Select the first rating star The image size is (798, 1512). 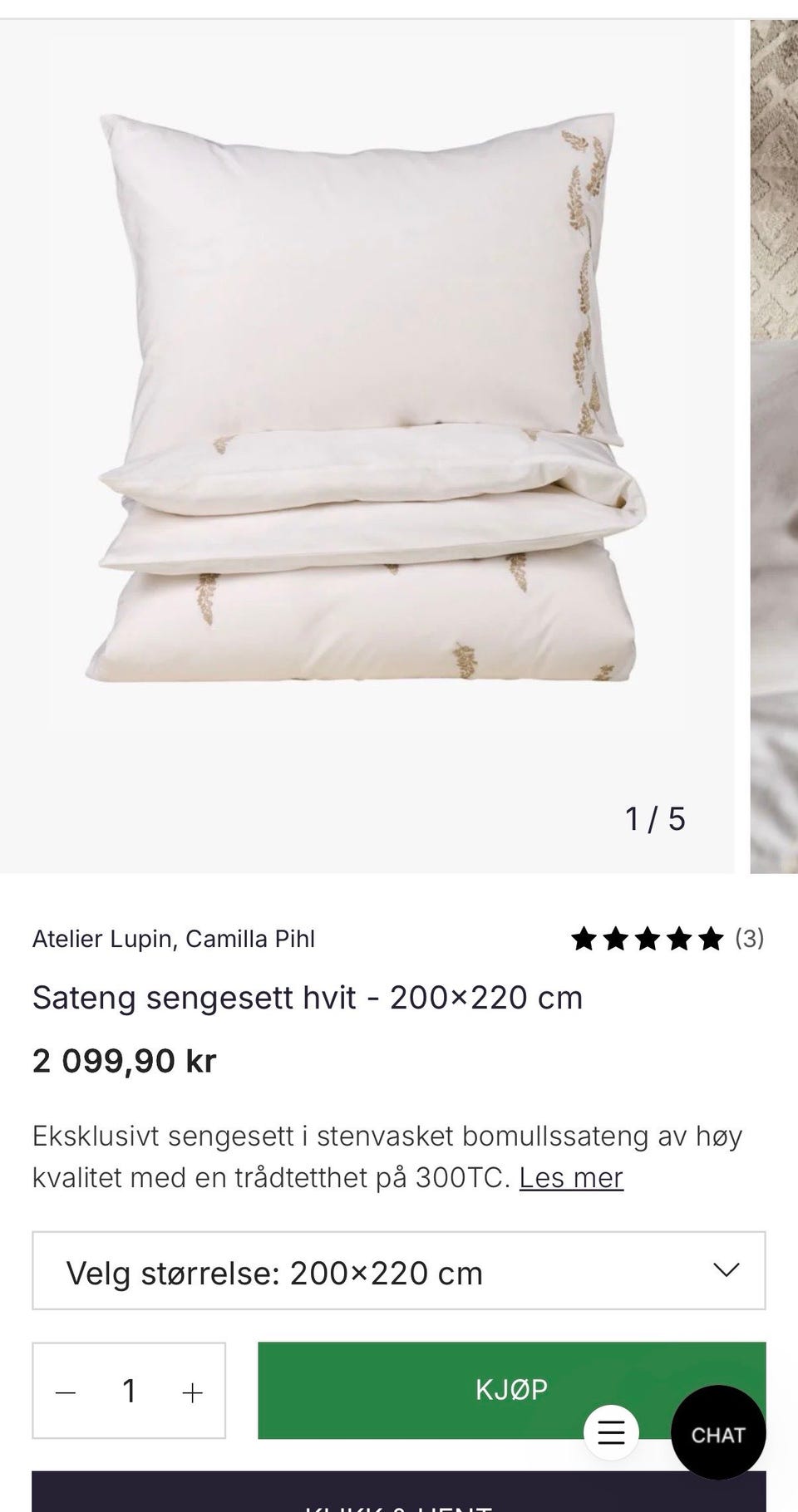click(x=584, y=939)
